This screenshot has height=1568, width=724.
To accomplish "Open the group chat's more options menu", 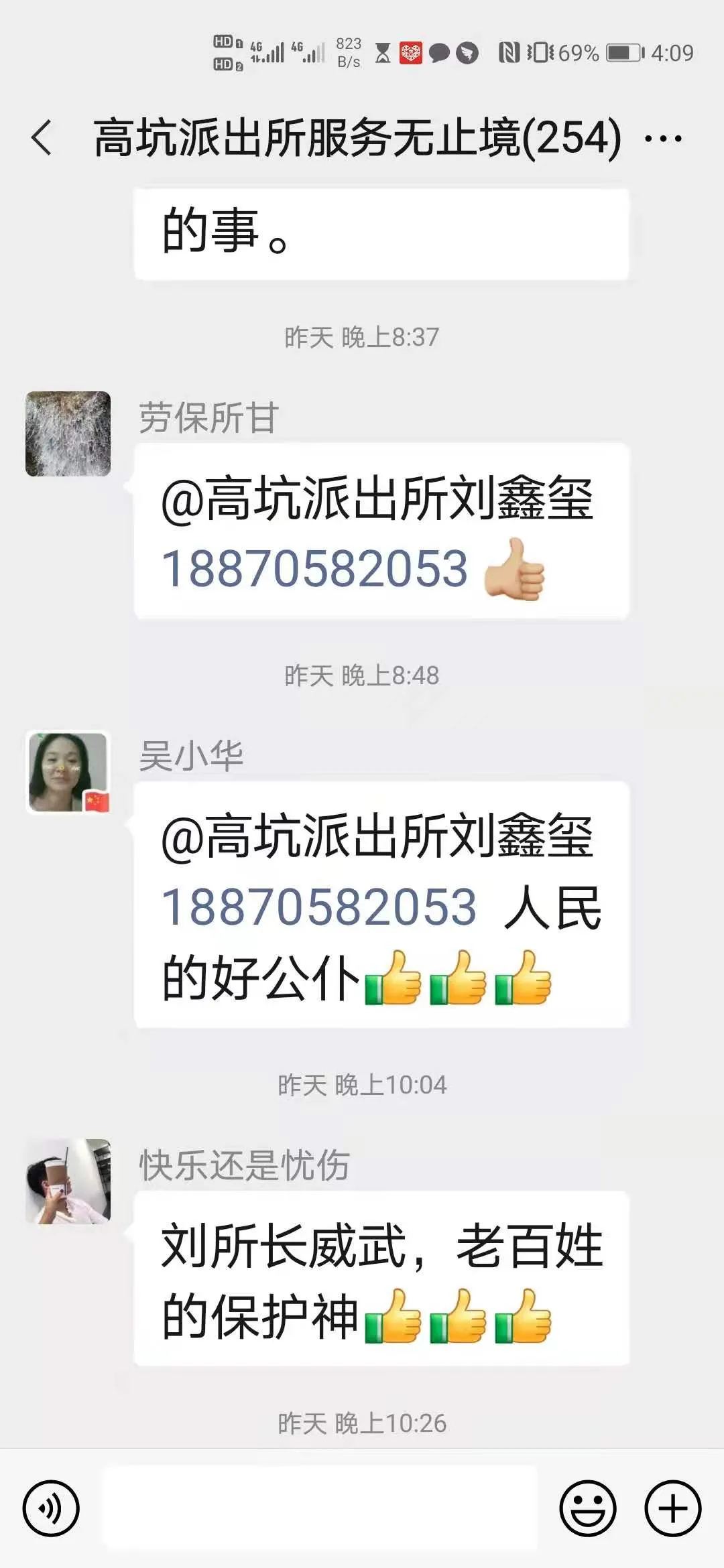I will coord(662,139).
